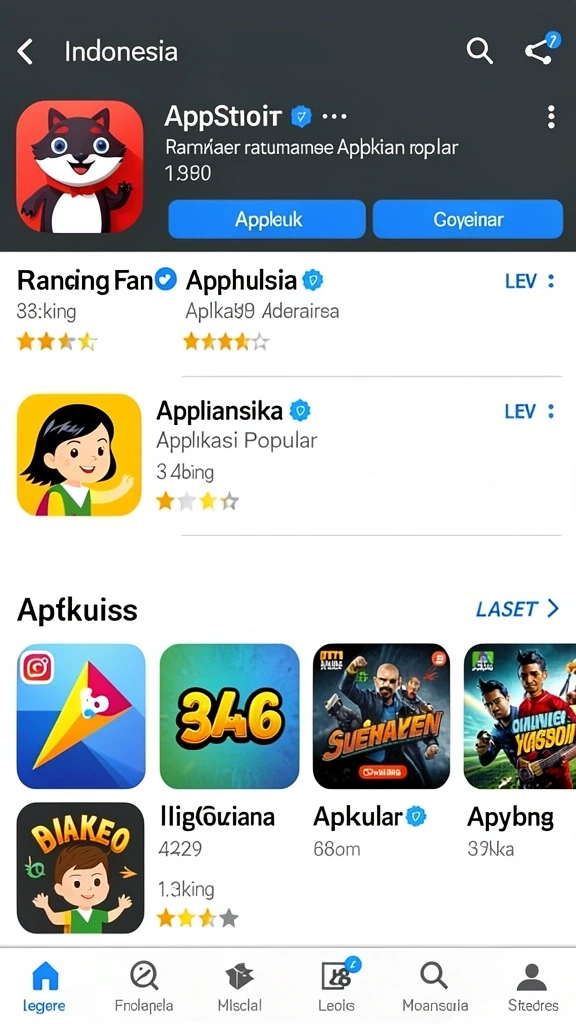Viewport: 576px width, 1024px height.
Task: Tap LEV next to Apphulsia
Action: (x=520, y=281)
